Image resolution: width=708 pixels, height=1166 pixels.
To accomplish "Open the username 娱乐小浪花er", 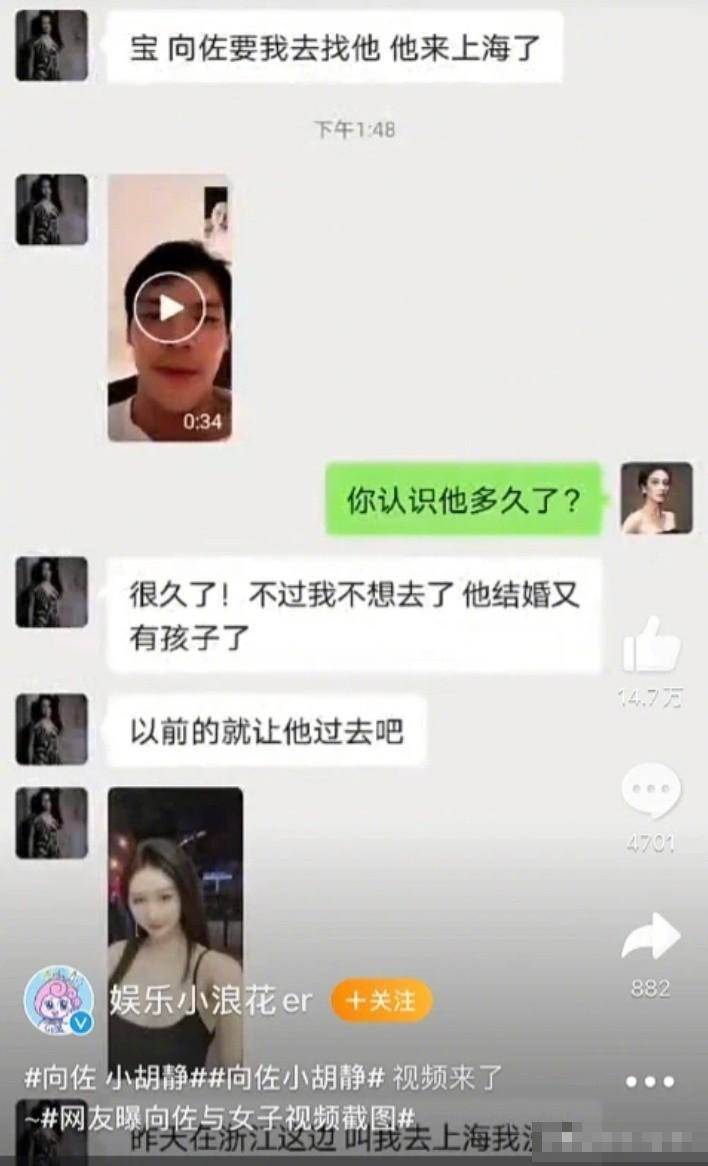I will pyautogui.click(x=210, y=1001).
